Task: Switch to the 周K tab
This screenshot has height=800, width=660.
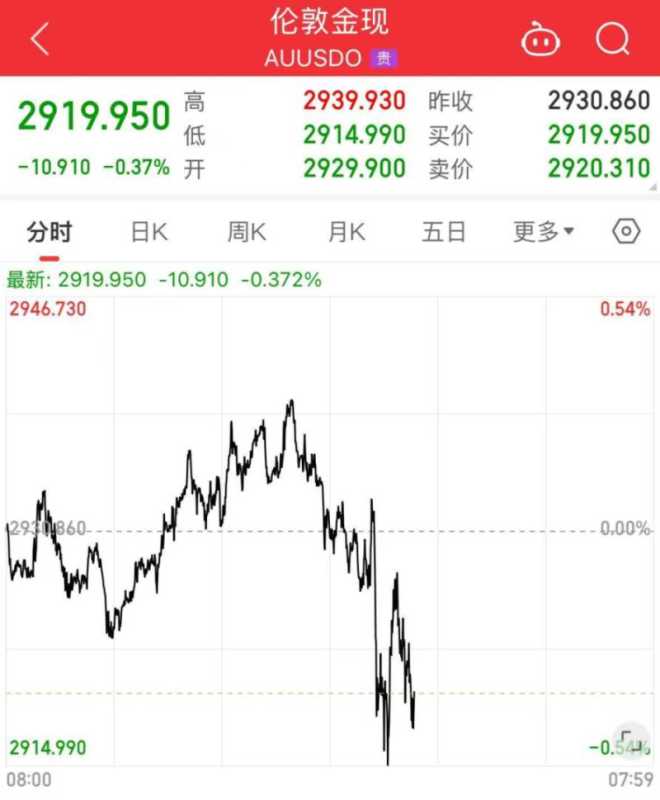Action: (x=246, y=232)
